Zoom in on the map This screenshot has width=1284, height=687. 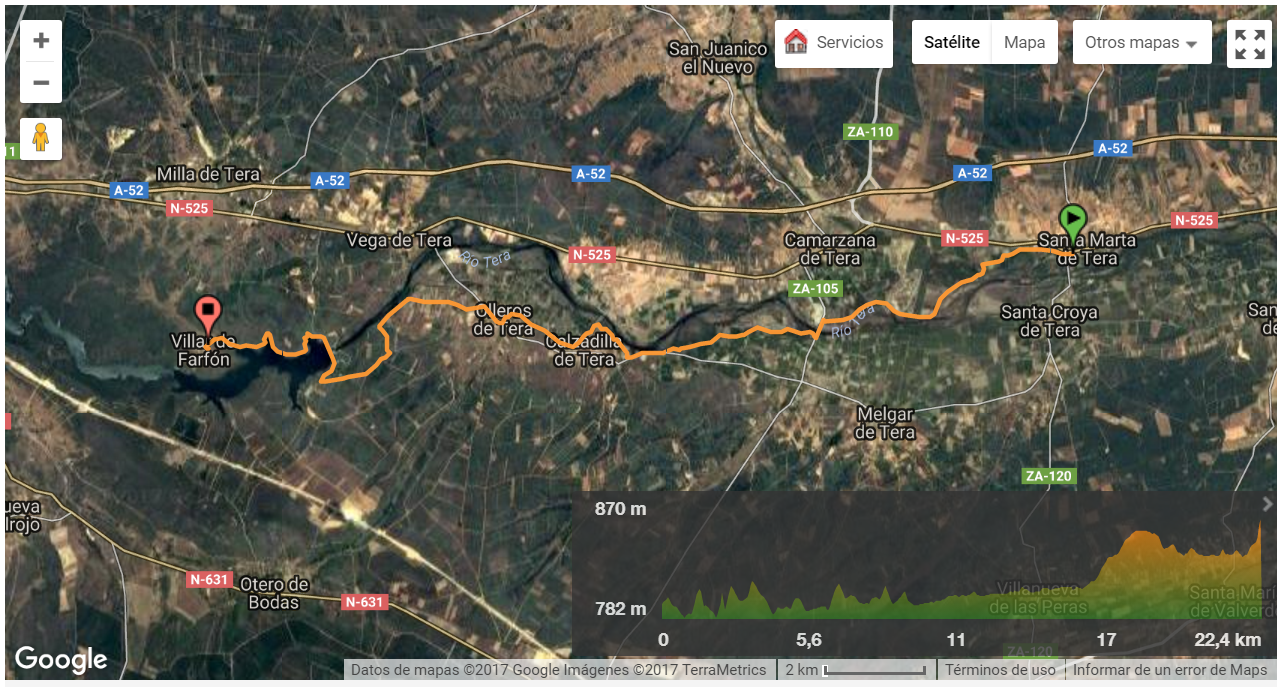coord(41,41)
